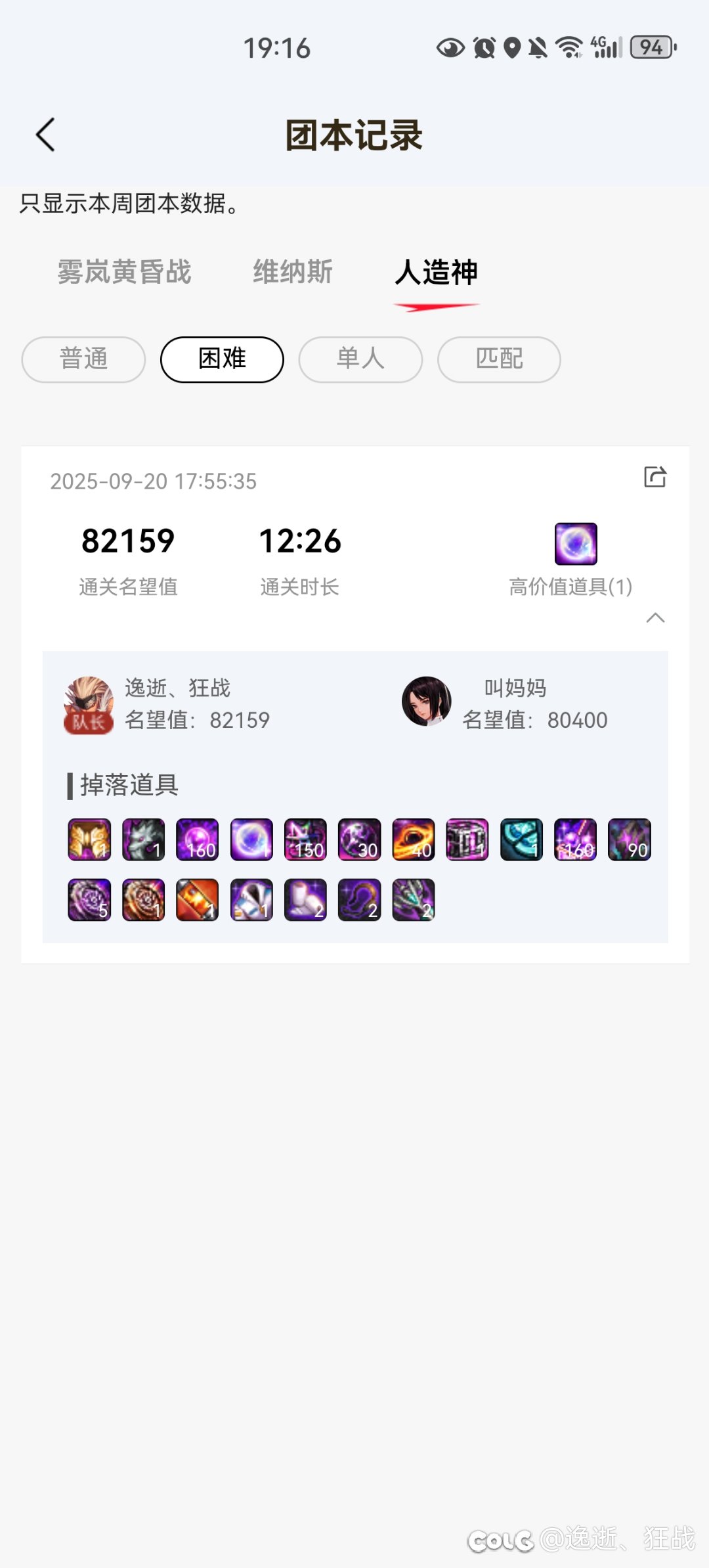Switch to the 维纳斯 tab
709x1568 pixels.
(293, 272)
